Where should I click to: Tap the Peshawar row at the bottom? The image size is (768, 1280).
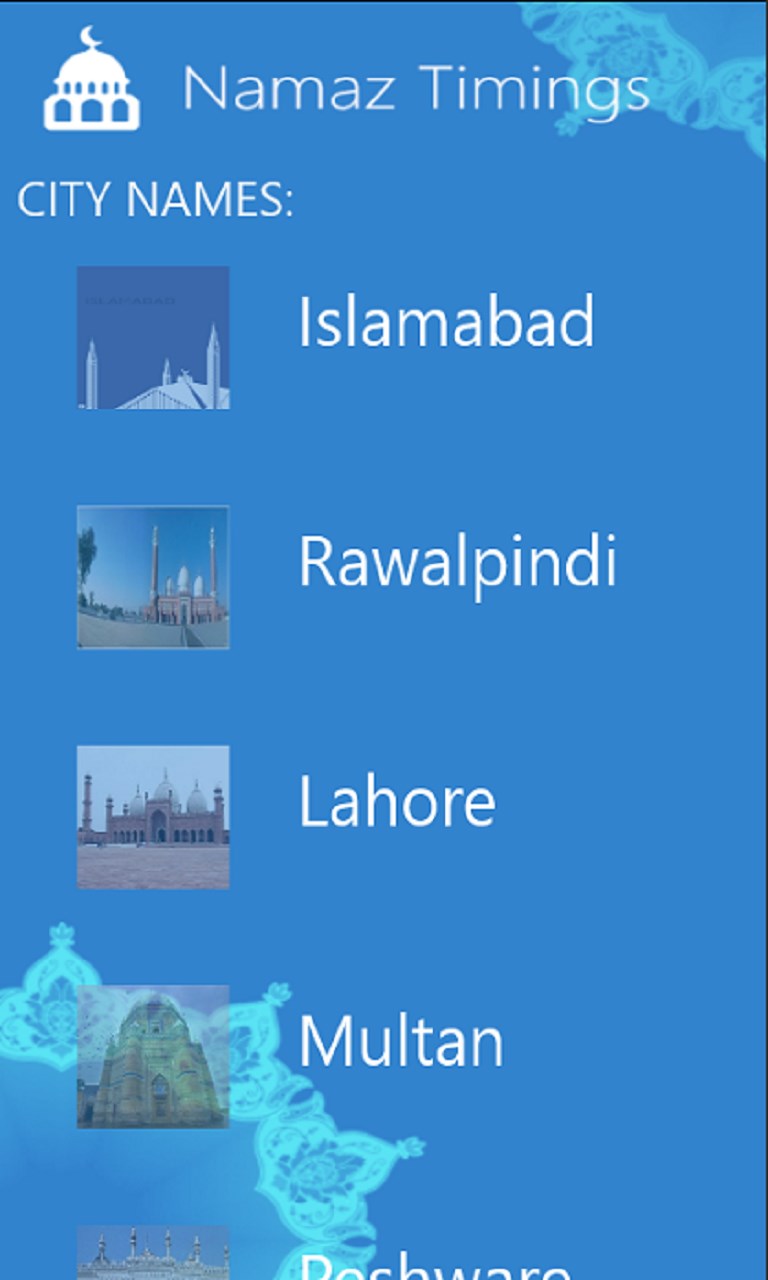(x=384, y=1253)
